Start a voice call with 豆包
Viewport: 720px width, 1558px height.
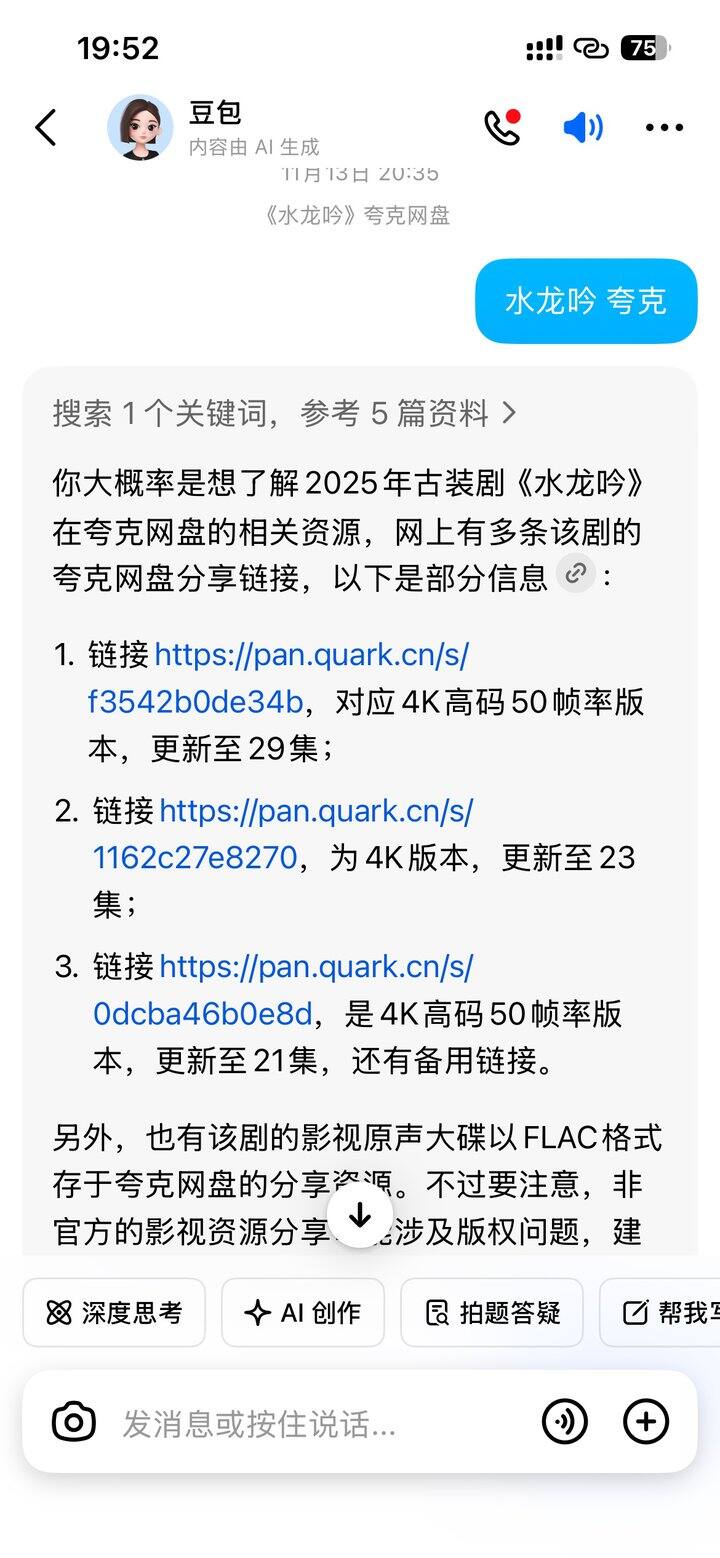point(502,127)
